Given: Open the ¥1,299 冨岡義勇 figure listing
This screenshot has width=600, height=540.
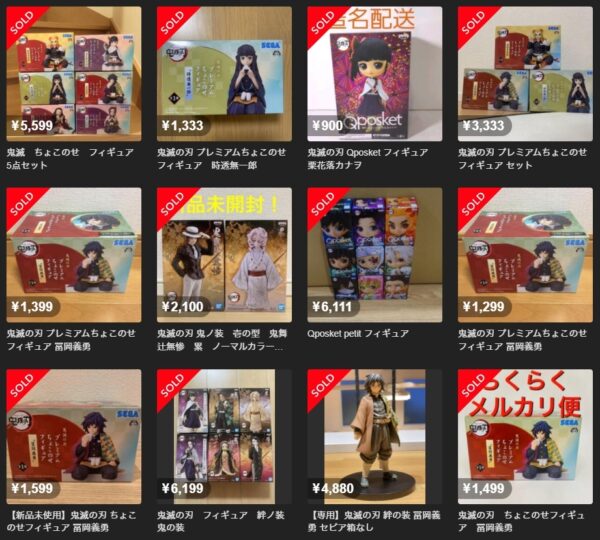Looking at the screenshot, I should 525,254.
